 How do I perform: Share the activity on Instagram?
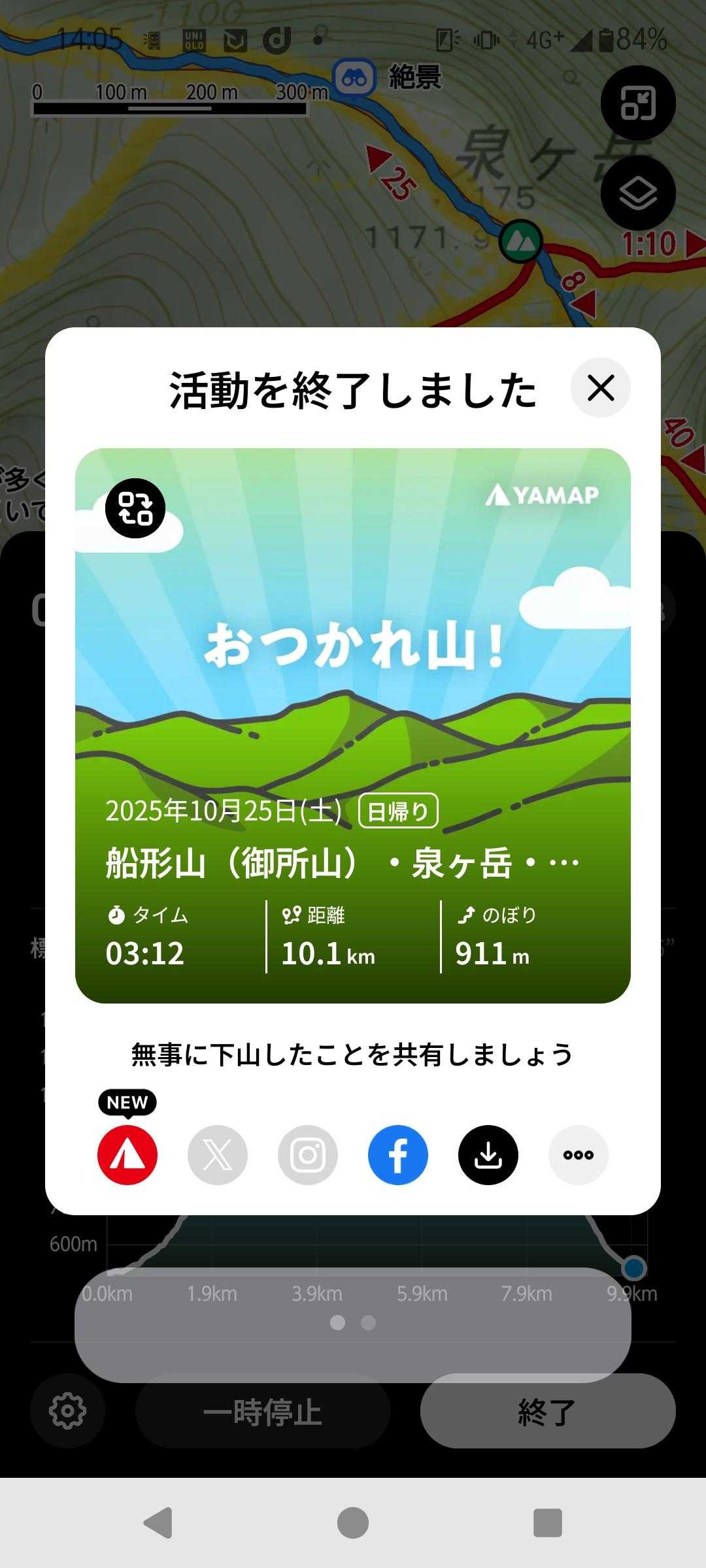308,1155
